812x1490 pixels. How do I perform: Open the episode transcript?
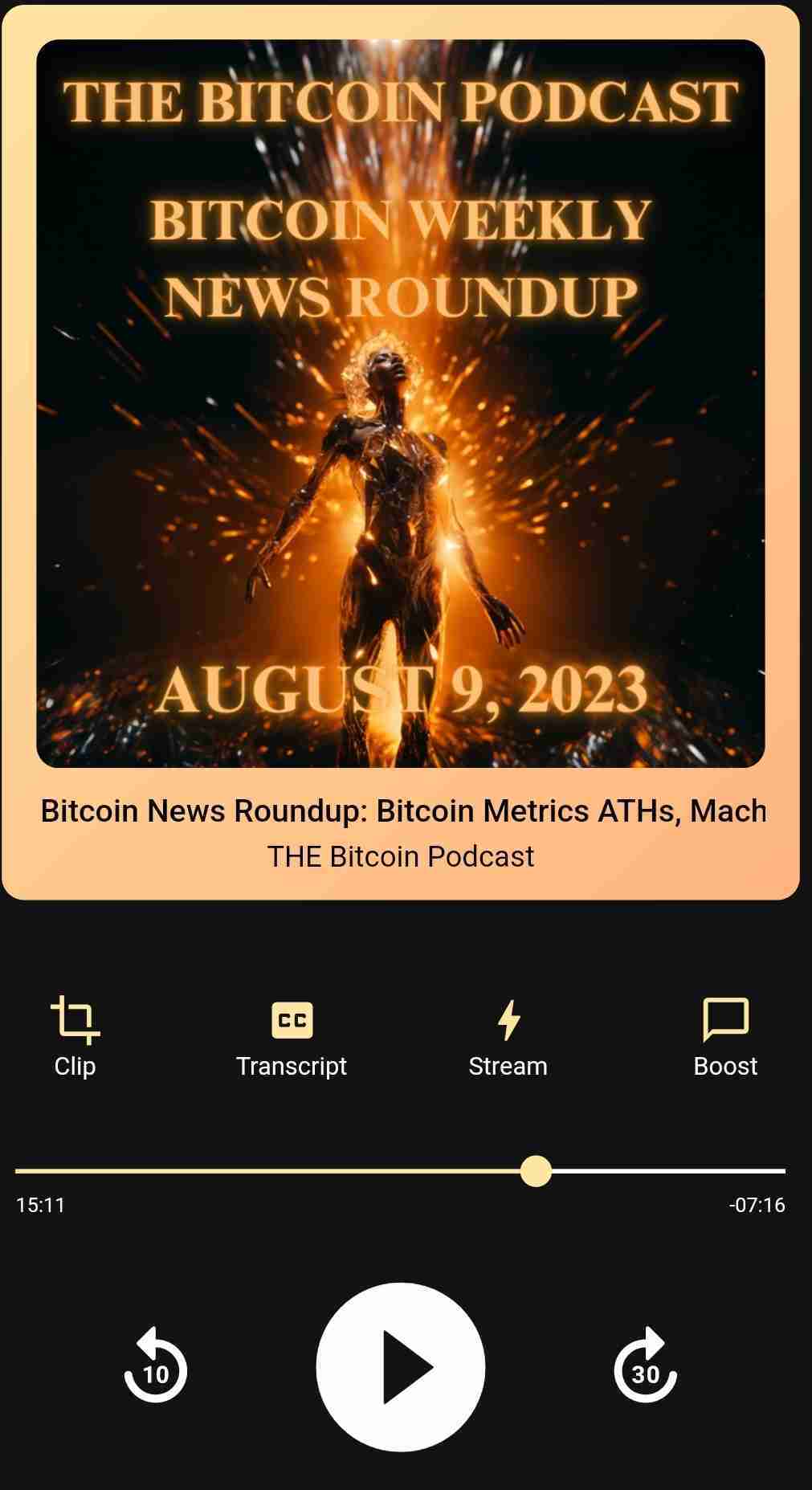click(x=292, y=1036)
